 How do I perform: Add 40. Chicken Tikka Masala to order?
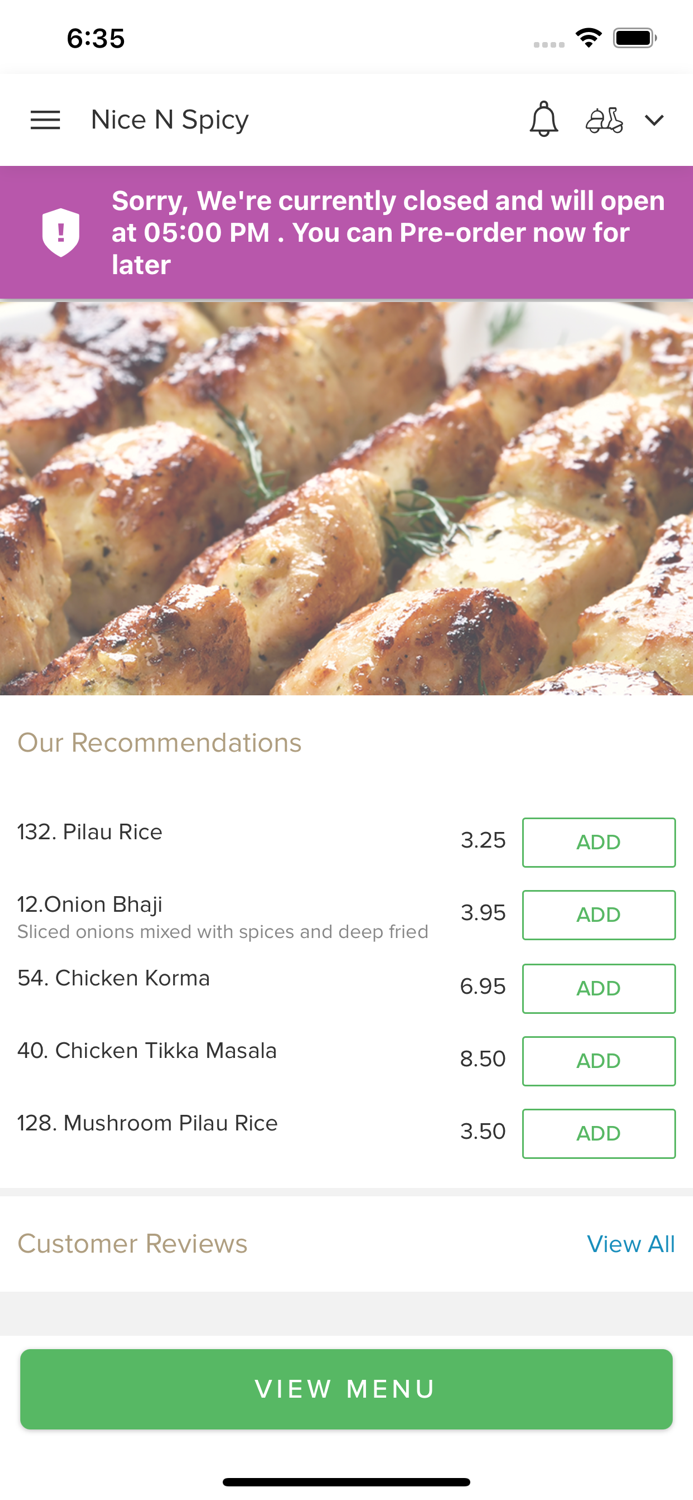pos(598,1061)
